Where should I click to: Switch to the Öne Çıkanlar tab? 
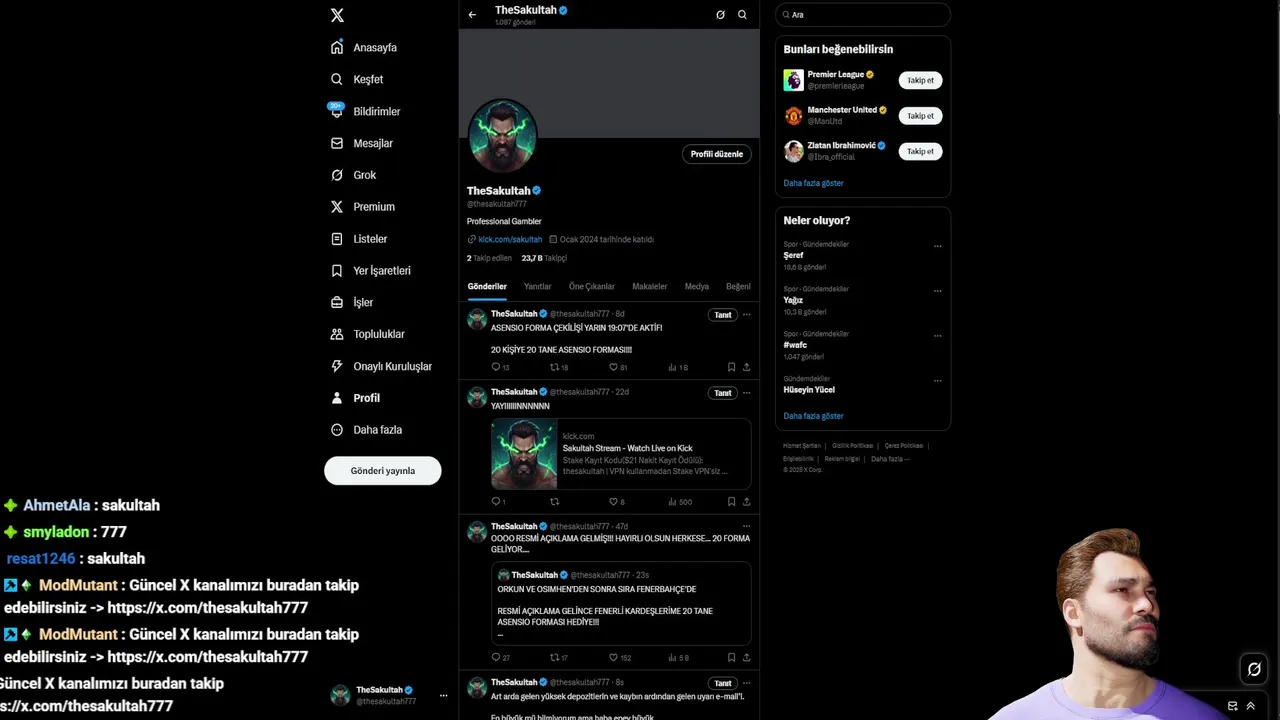[591, 287]
